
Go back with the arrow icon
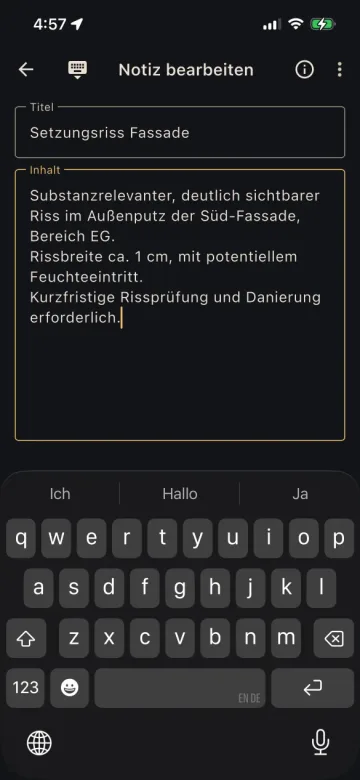coord(26,70)
